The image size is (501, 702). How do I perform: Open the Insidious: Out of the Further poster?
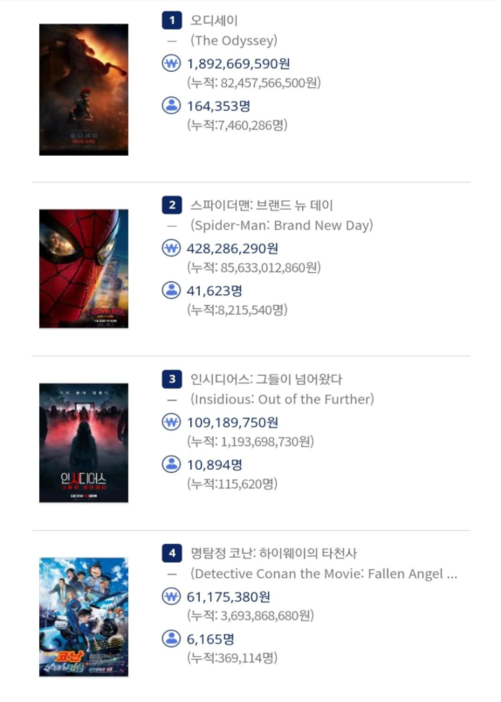point(84,443)
